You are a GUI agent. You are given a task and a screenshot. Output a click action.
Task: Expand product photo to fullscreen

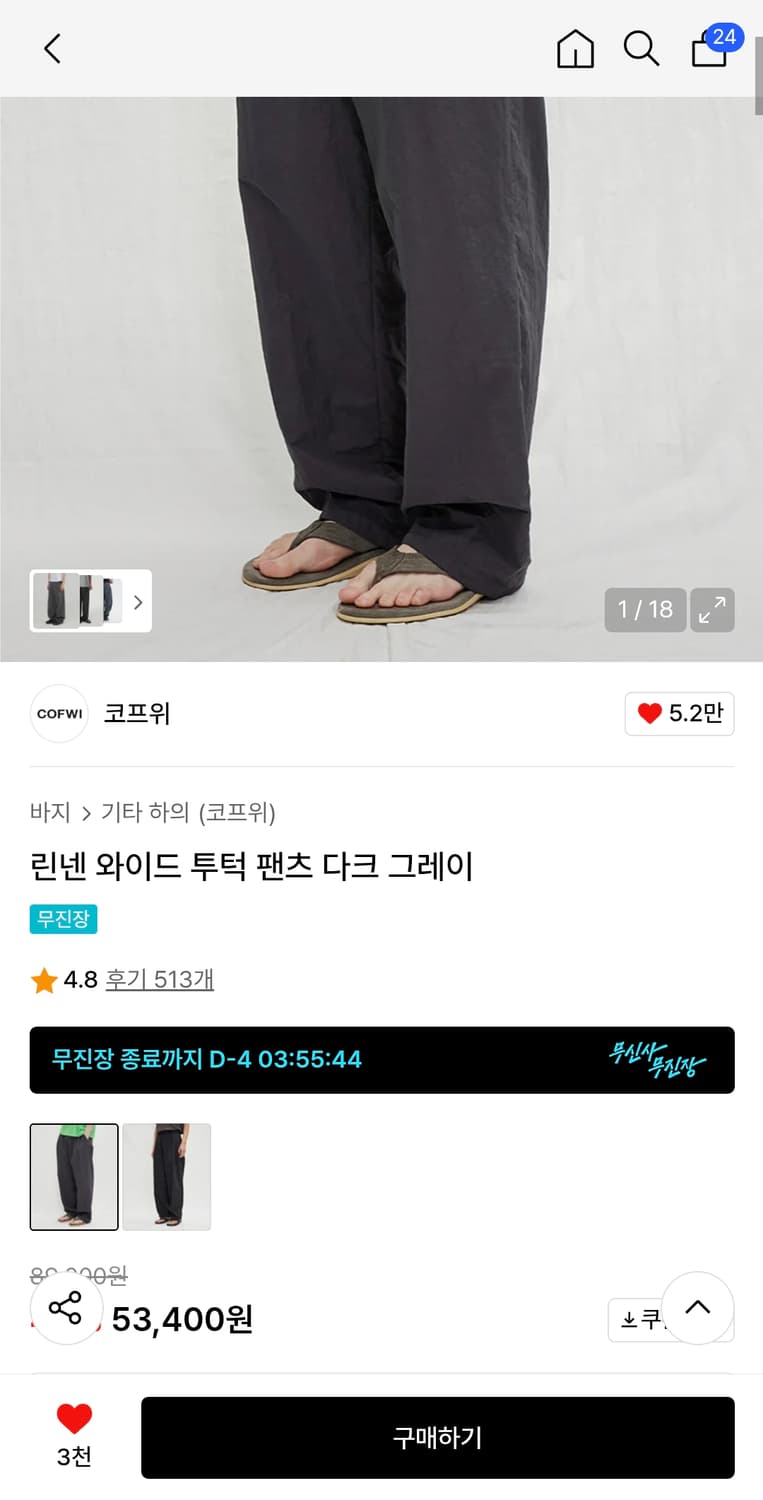click(712, 610)
